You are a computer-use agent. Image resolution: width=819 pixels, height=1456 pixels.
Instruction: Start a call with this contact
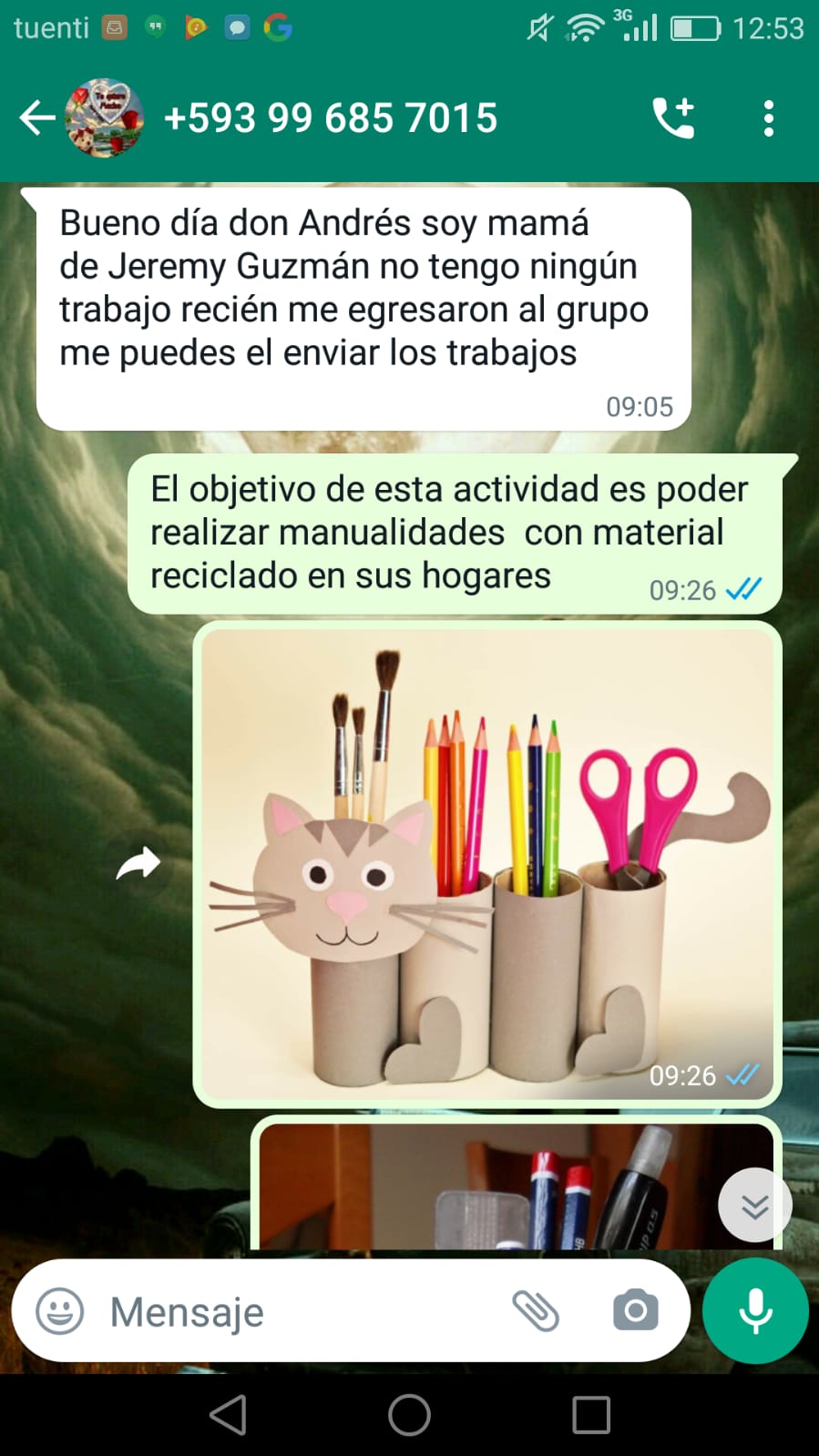673,118
